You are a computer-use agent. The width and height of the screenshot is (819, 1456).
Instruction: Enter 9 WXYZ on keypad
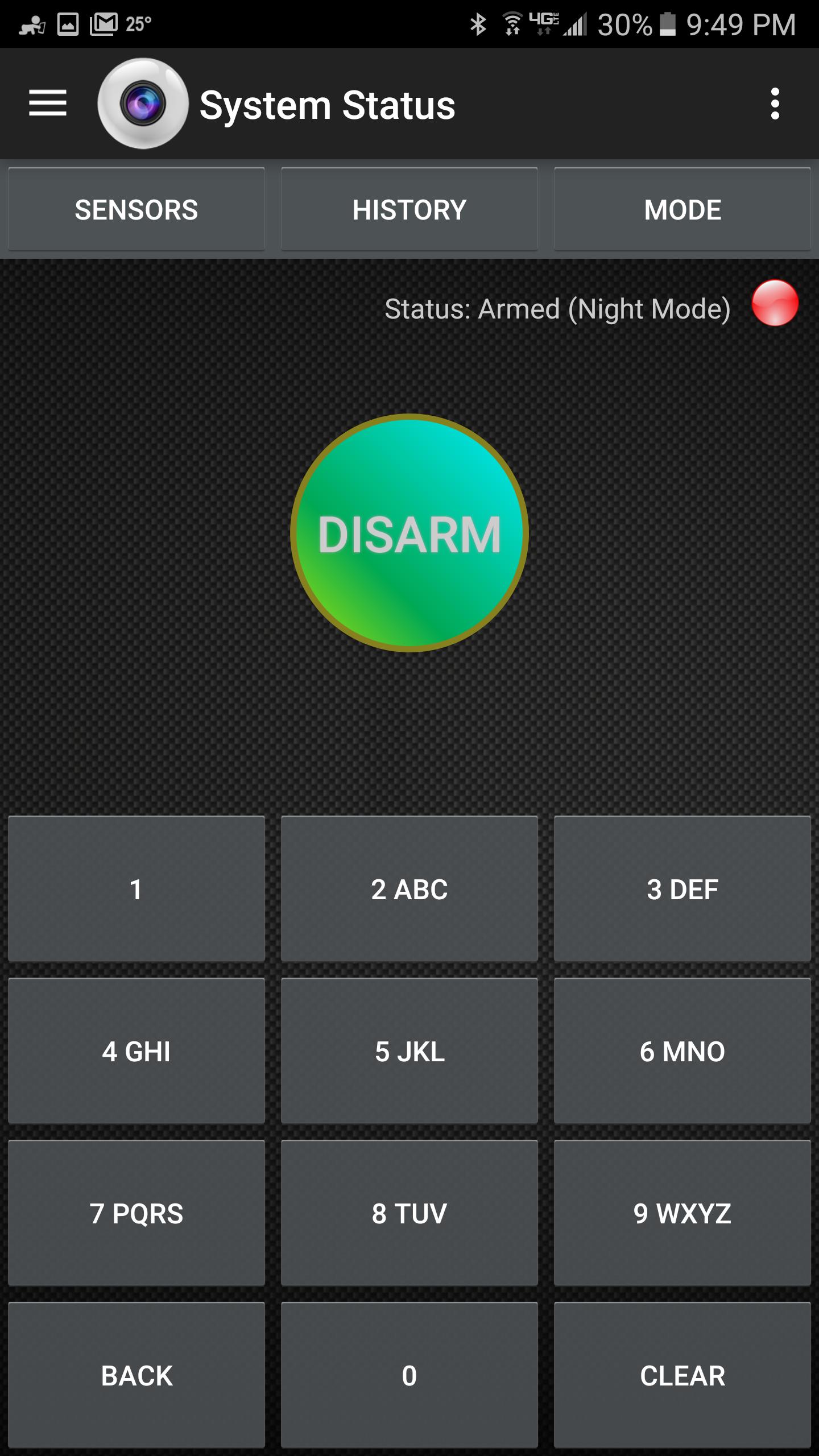(682, 1213)
